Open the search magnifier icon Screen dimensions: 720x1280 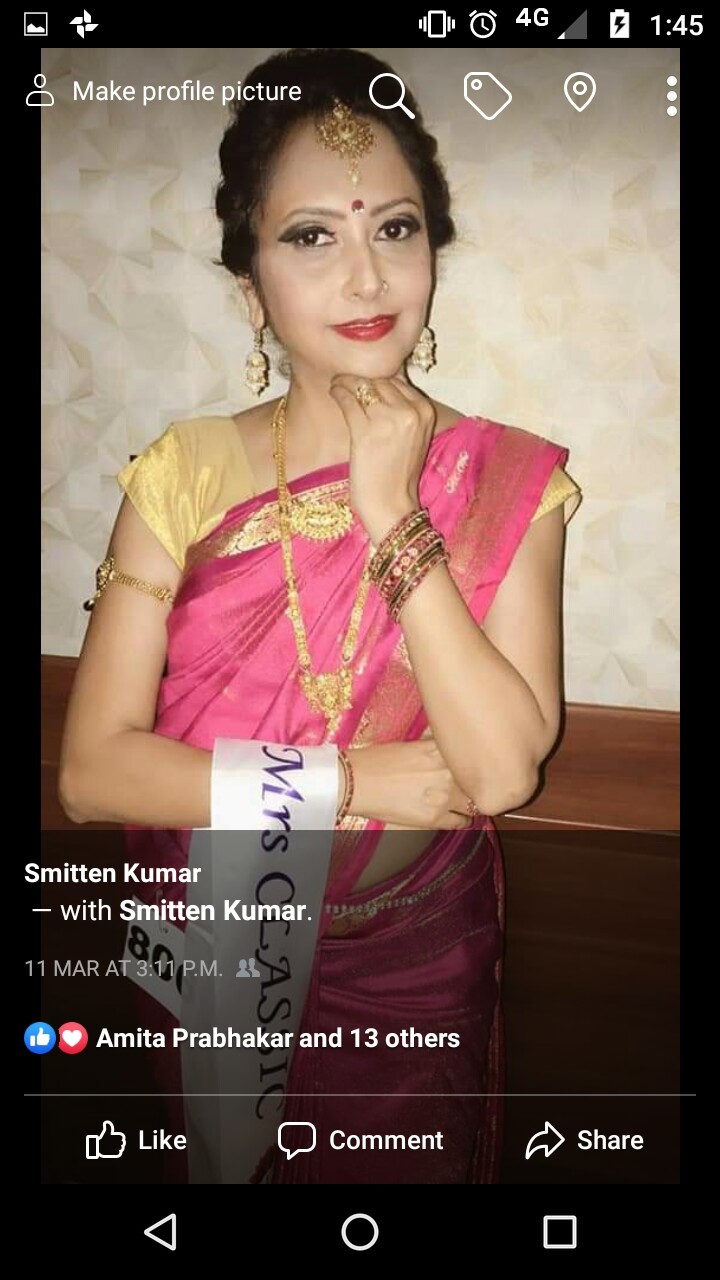390,95
